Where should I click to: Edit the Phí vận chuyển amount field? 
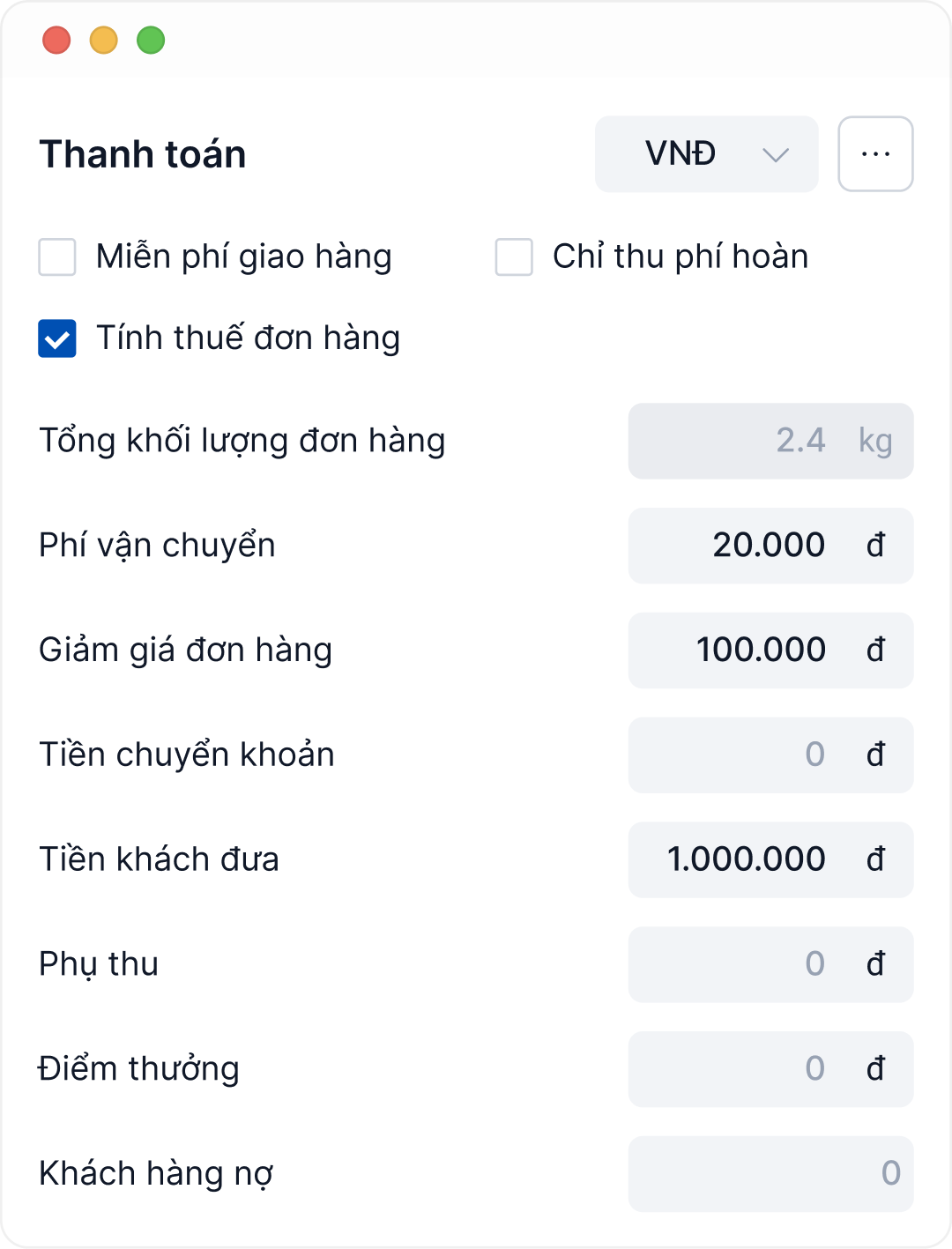[758, 546]
